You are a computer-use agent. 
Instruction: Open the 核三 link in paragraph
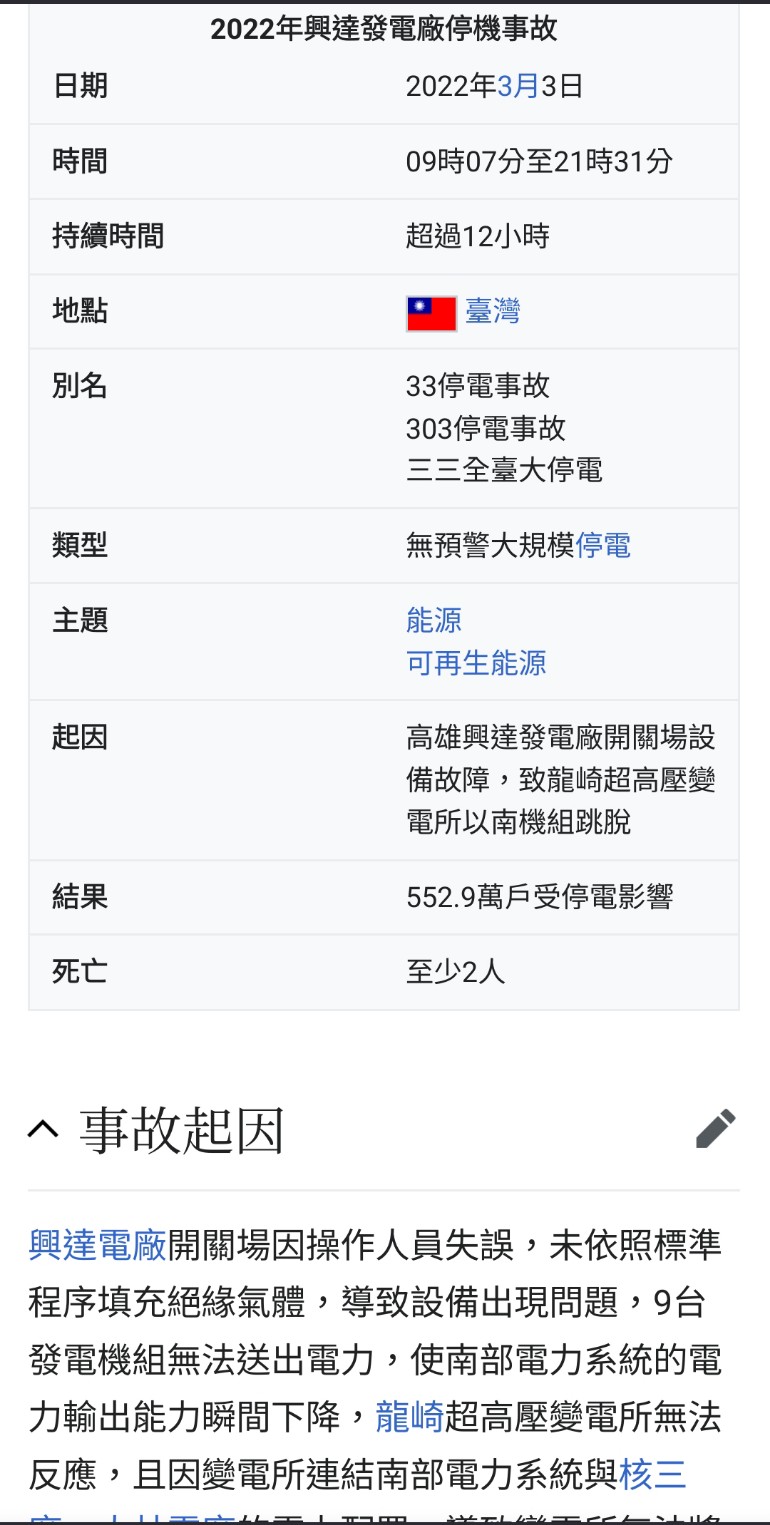coord(653,1474)
